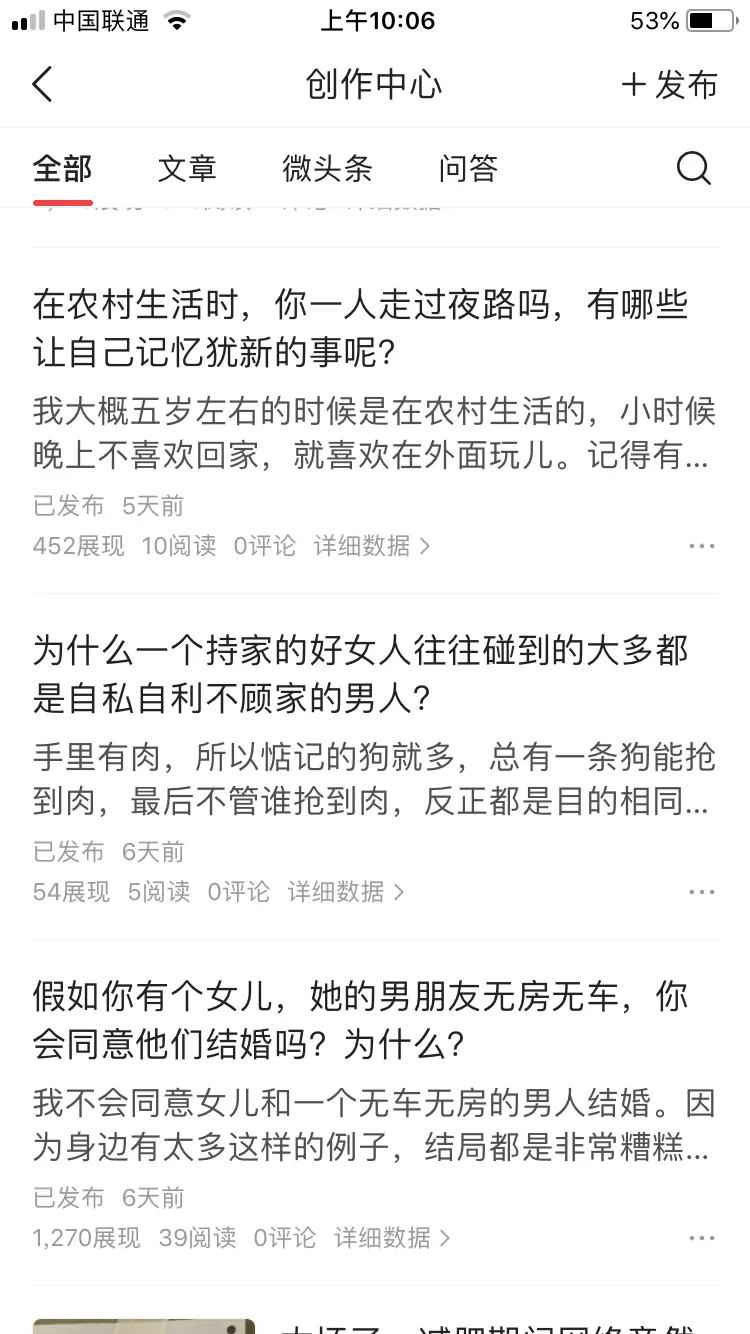The image size is (750, 1334).
Task: Click the plus icon next to 发布
Action: 634,85
